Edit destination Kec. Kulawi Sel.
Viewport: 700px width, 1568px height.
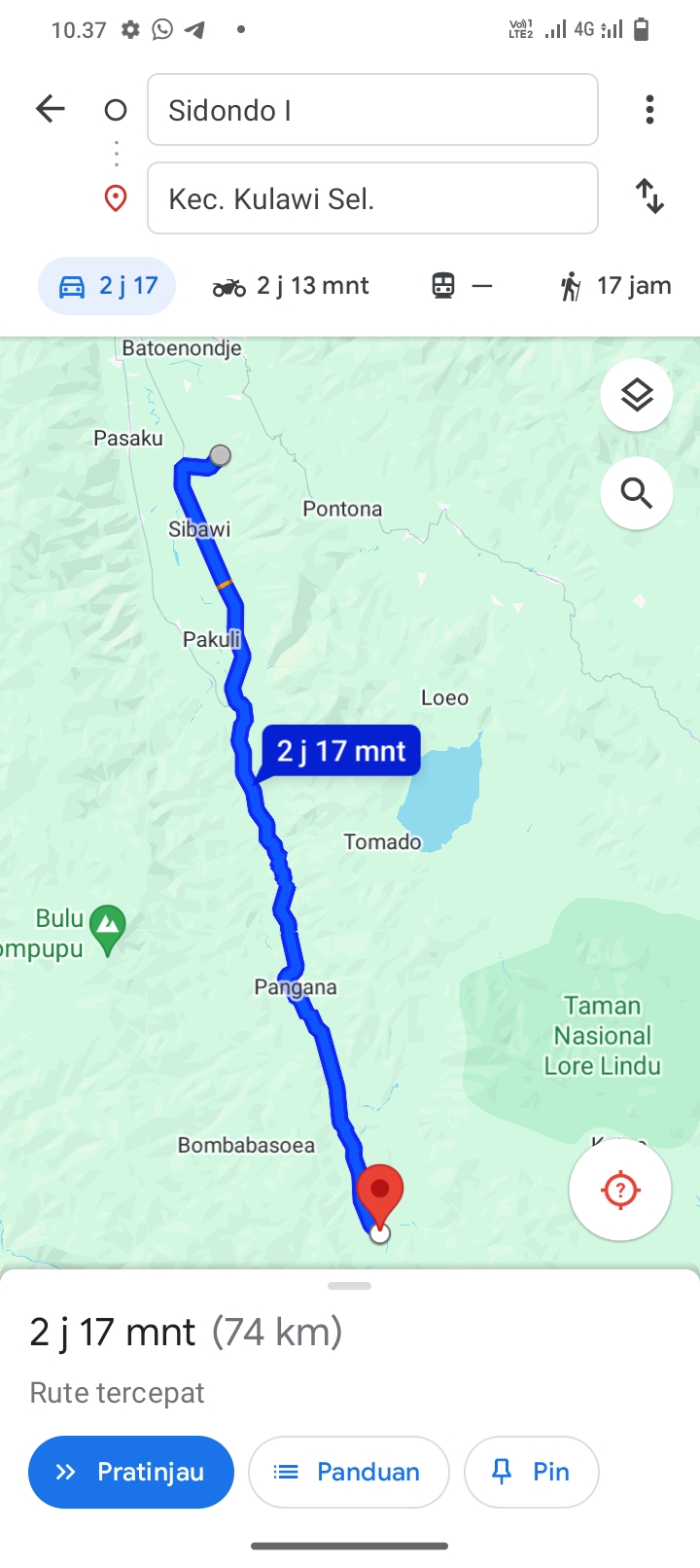[x=372, y=198]
